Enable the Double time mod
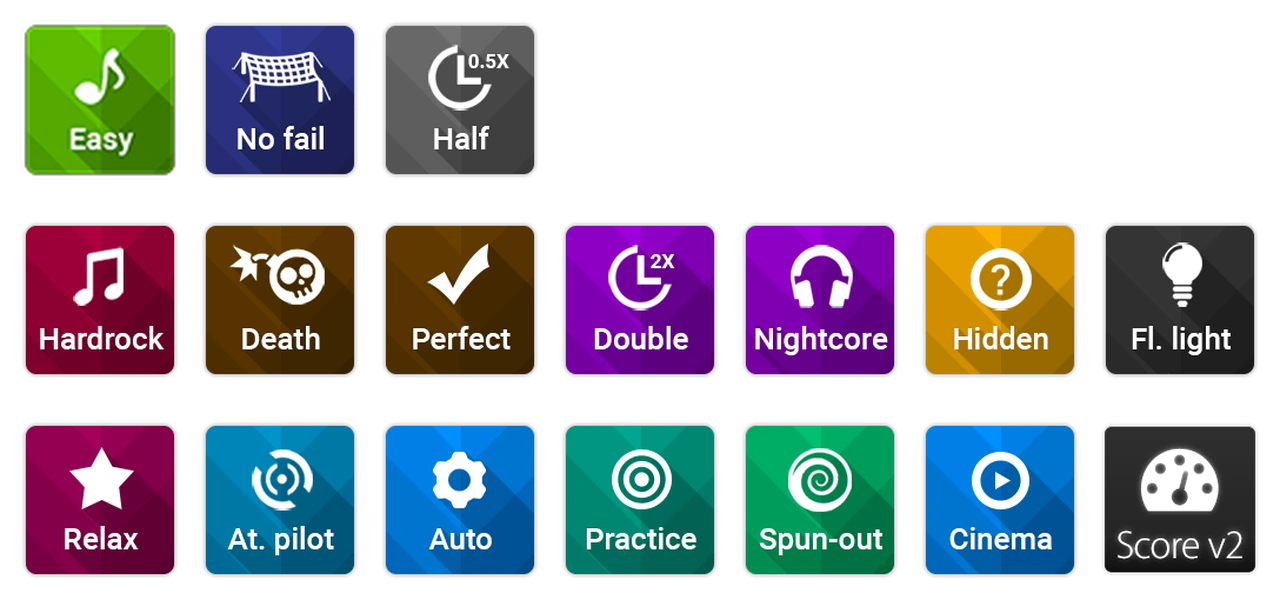This screenshot has width=1280, height=600. tap(640, 300)
